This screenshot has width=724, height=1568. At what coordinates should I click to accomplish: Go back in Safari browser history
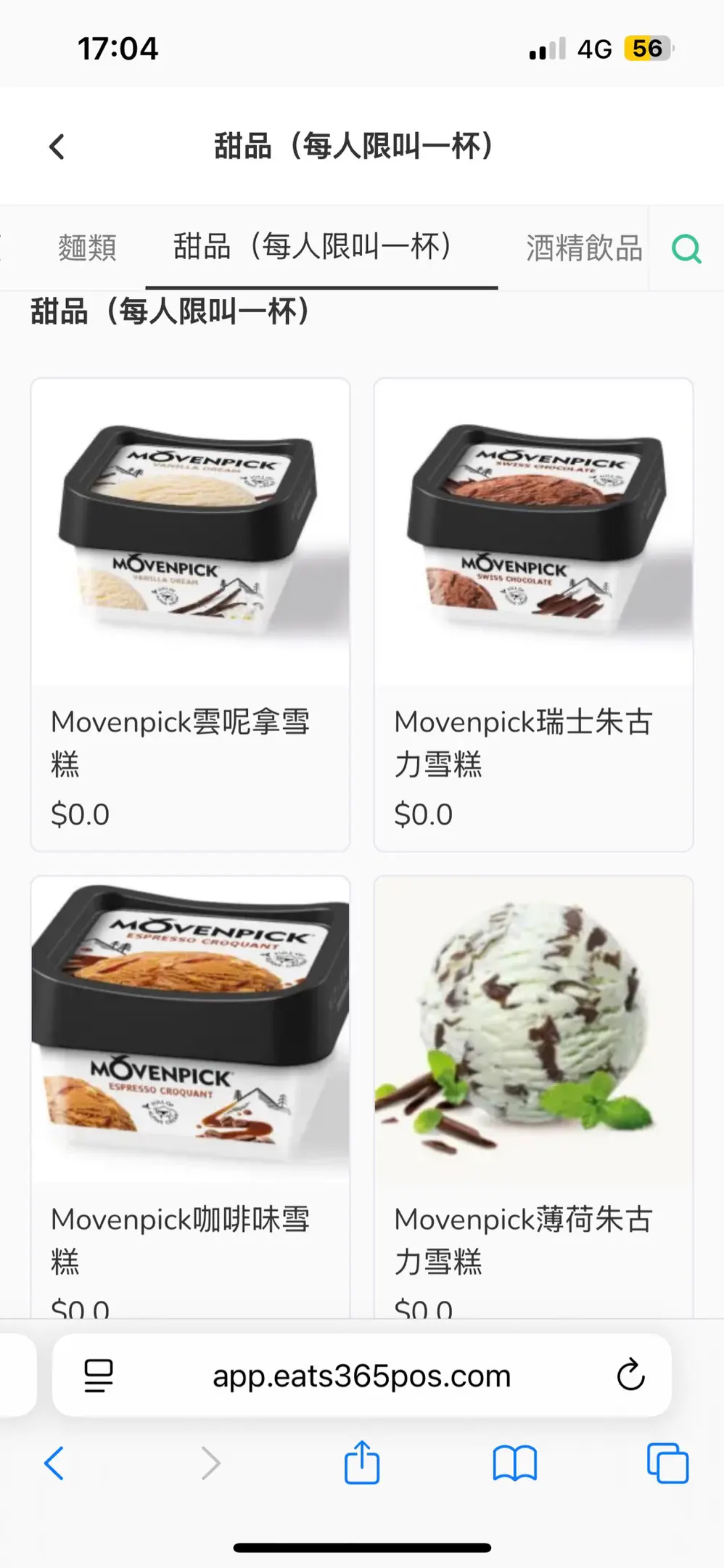coord(54,1463)
